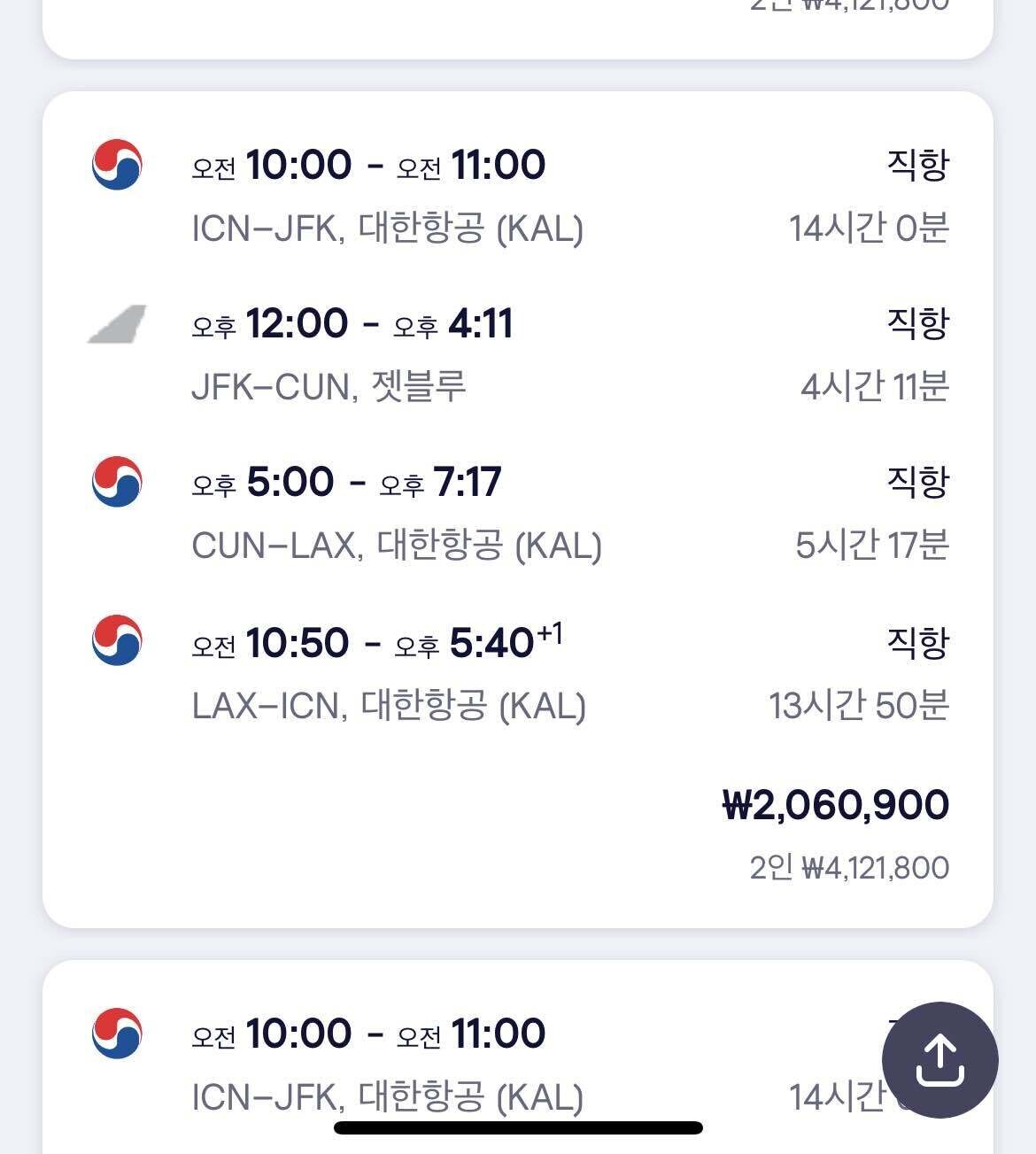This screenshot has height=1154, width=1036.
Task: Tap the home indicator bar at screen bottom
Action: 518,1126
